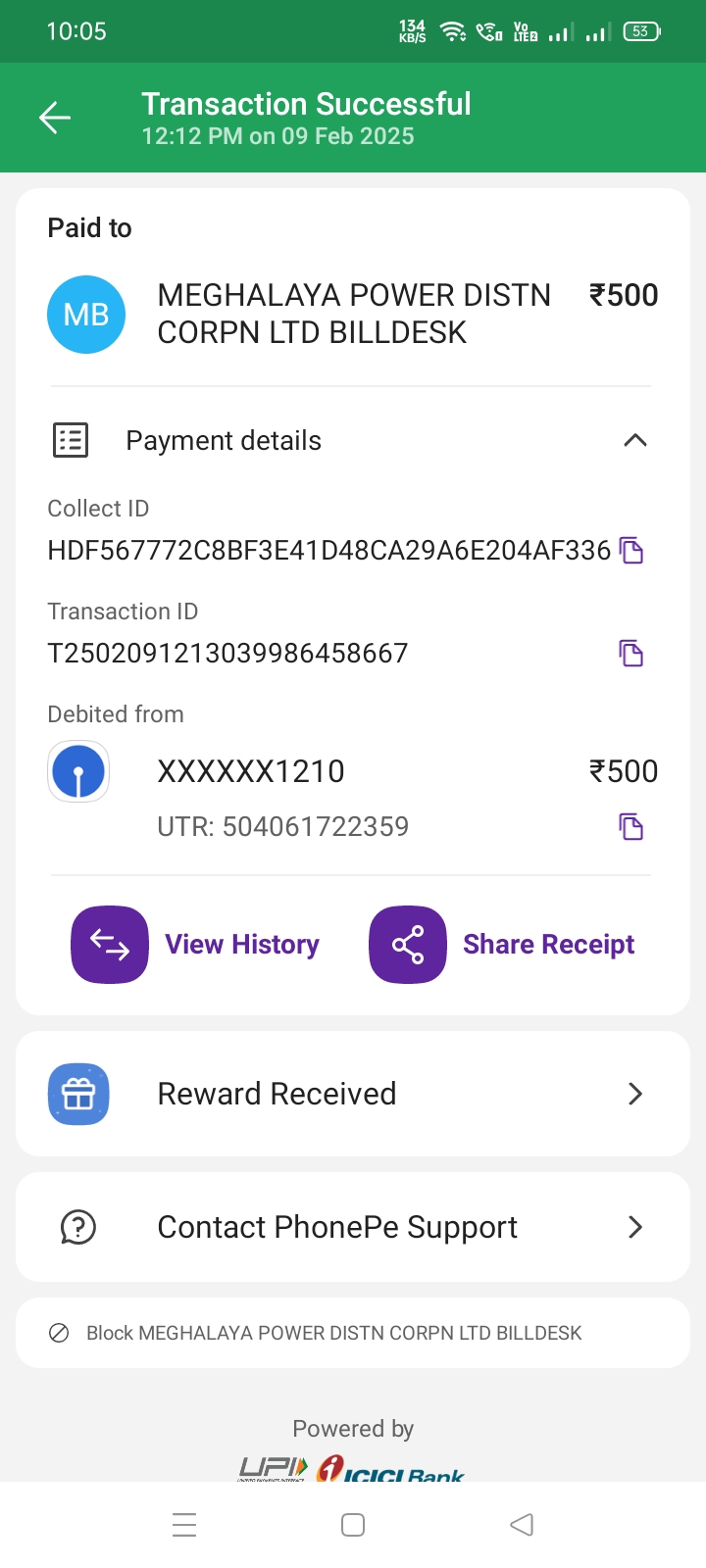Open the Reward Received row
This screenshot has width=706, height=1568.
pos(353,1094)
